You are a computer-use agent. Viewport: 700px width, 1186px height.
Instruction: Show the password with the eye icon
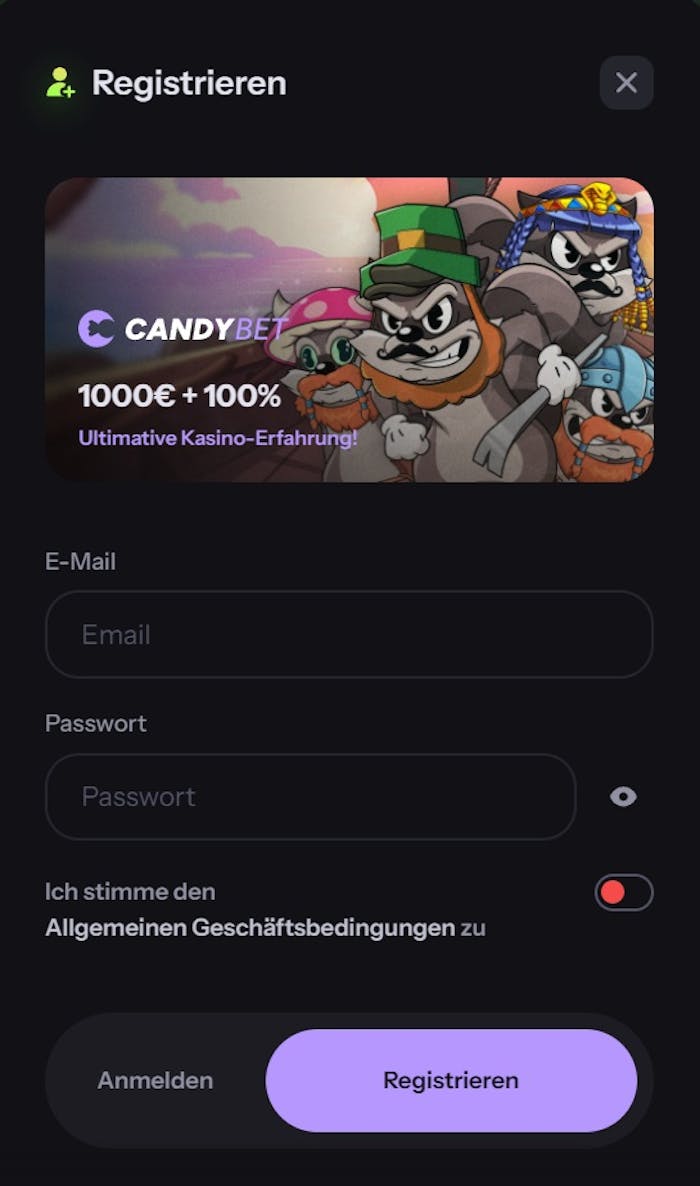(x=623, y=796)
